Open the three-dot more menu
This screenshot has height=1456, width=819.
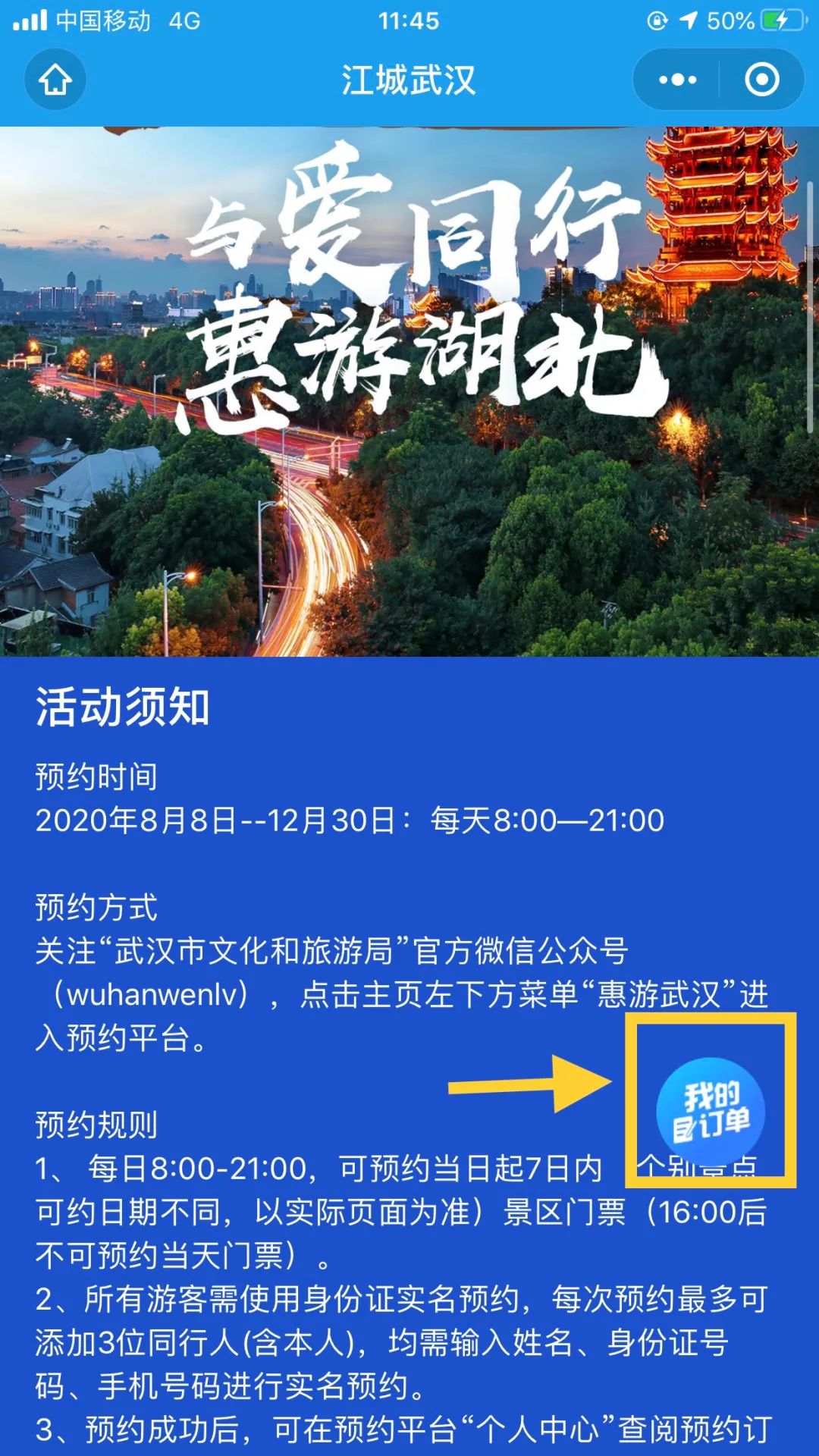(x=676, y=80)
